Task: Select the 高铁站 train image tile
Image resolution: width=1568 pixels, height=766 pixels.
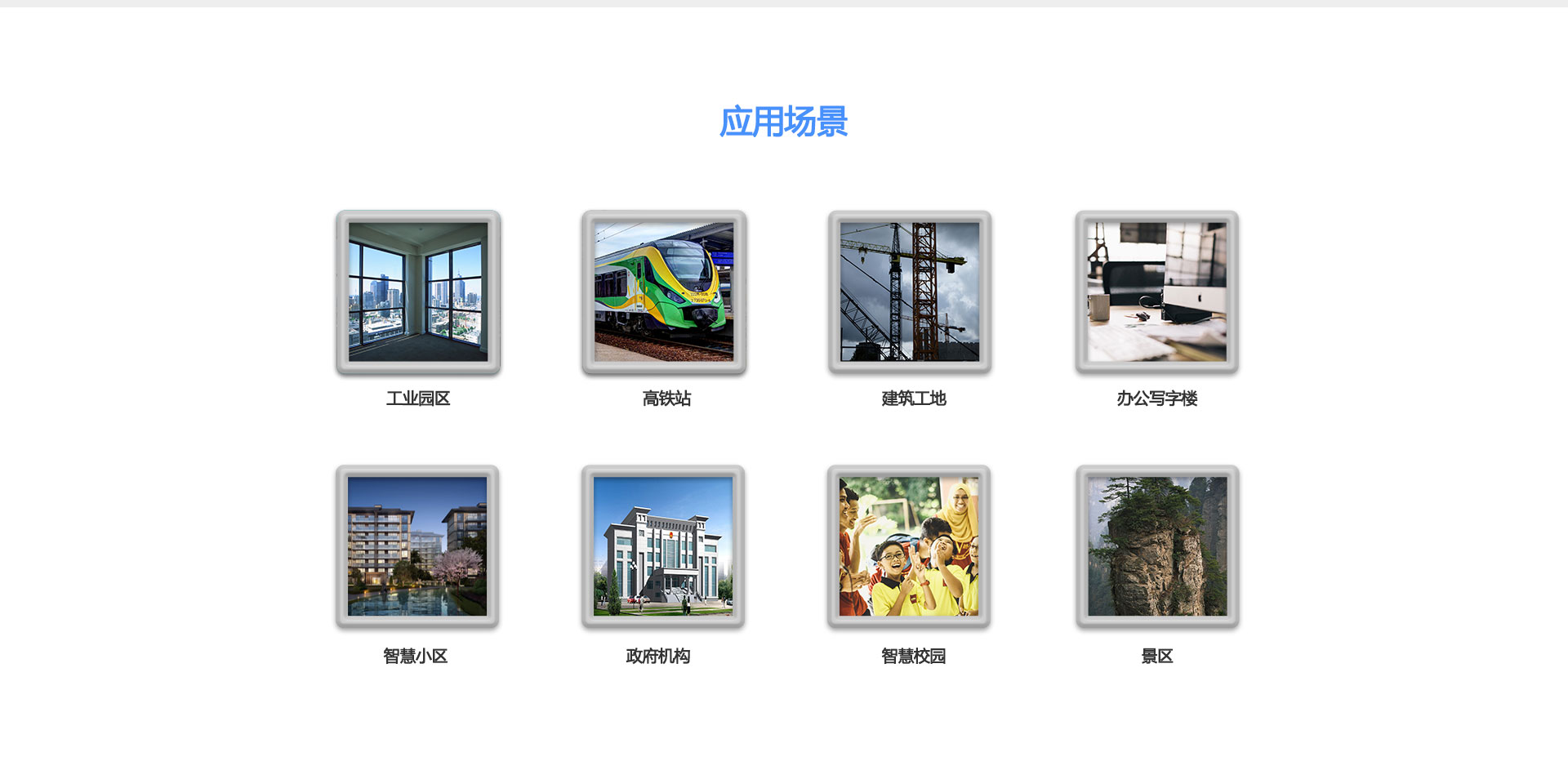Action: 664,292
